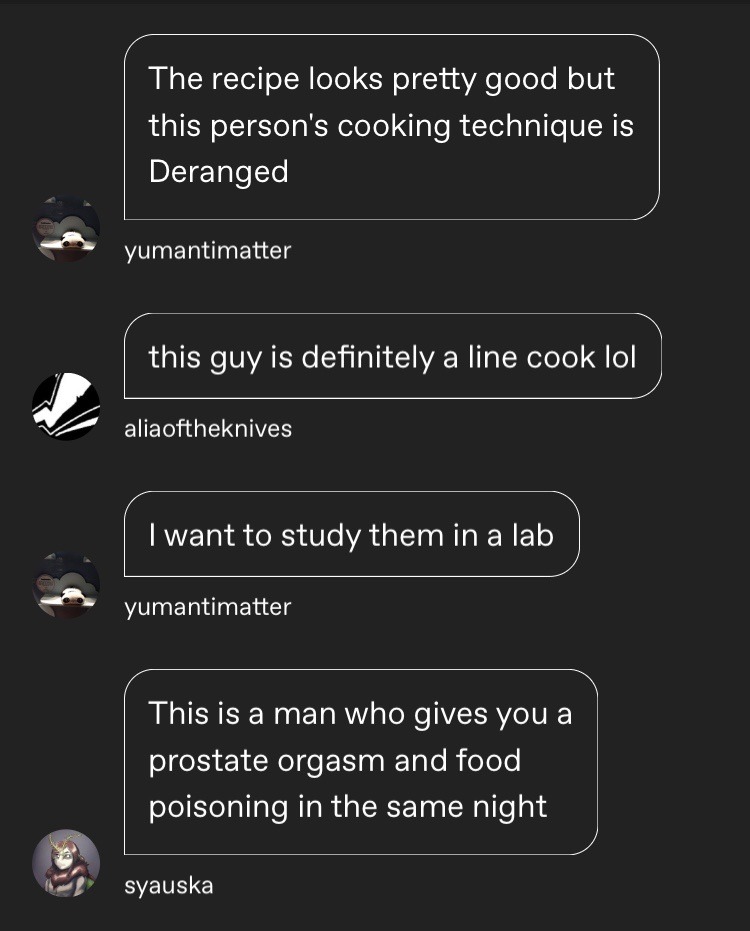Open the username link aliaoftheknives
750x931 pixels.
tap(208, 429)
